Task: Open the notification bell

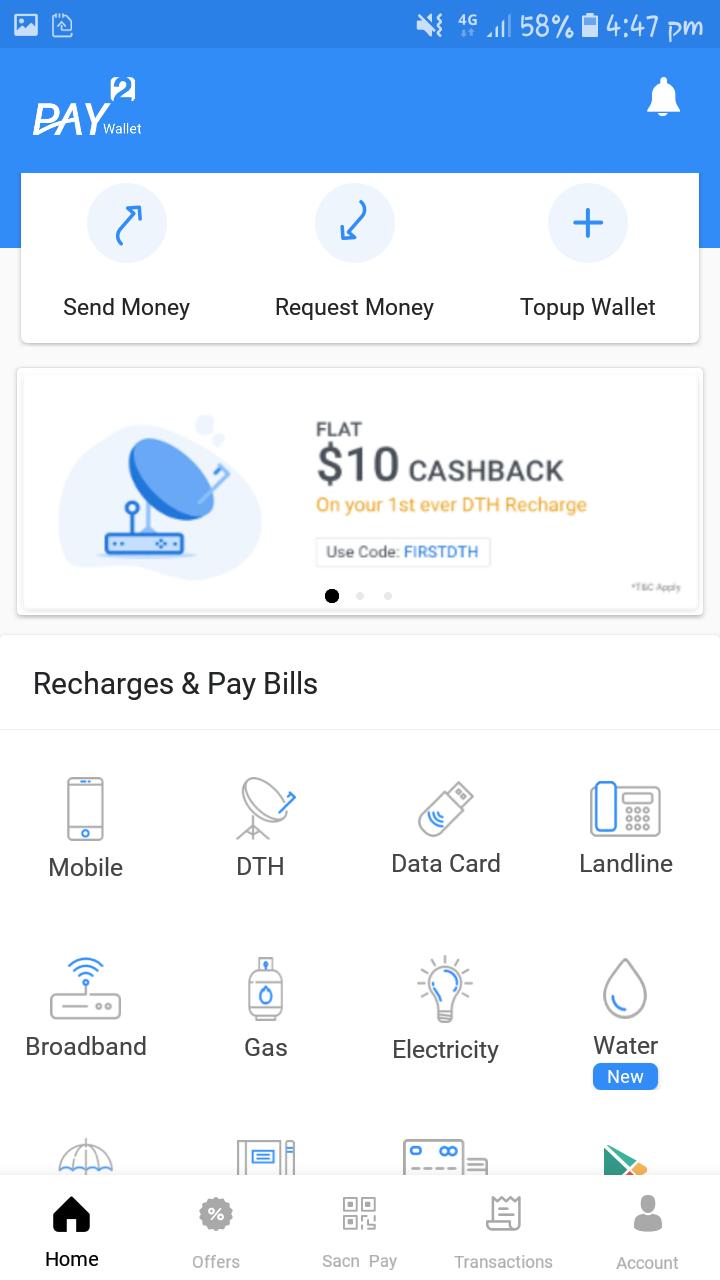Action: [x=662, y=96]
